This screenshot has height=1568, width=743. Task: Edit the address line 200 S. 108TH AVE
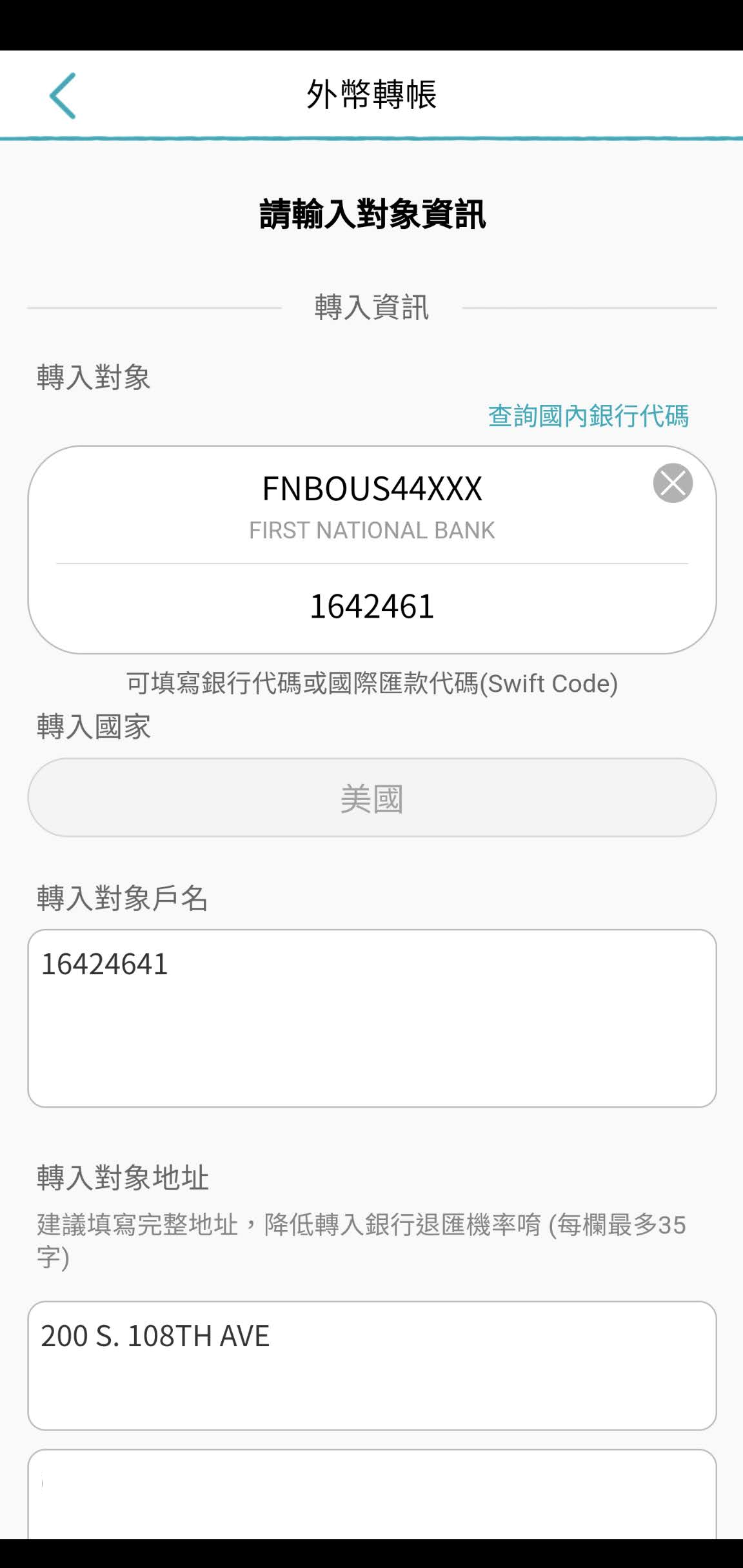click(371, 1364)
